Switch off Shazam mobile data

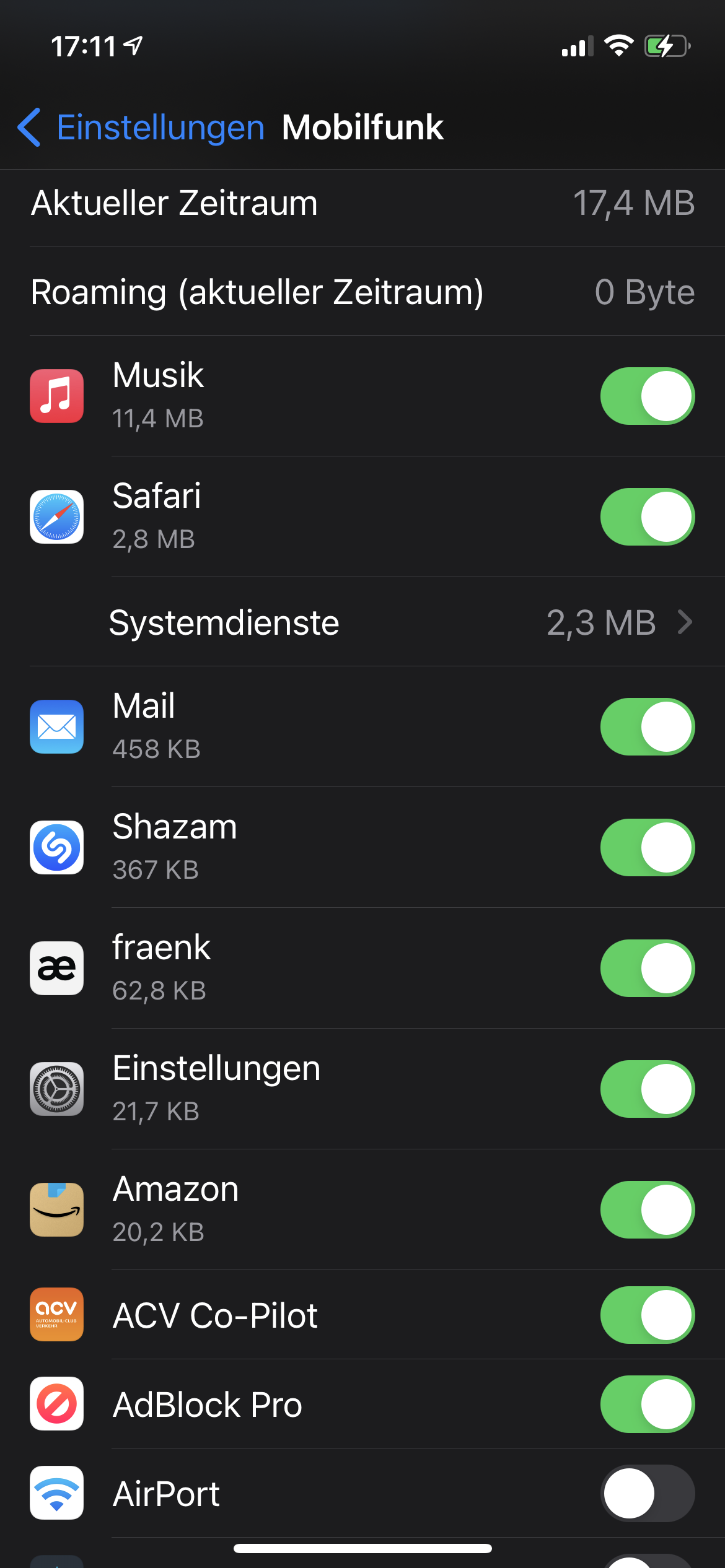pyautogui.click(x=647, y=848)
